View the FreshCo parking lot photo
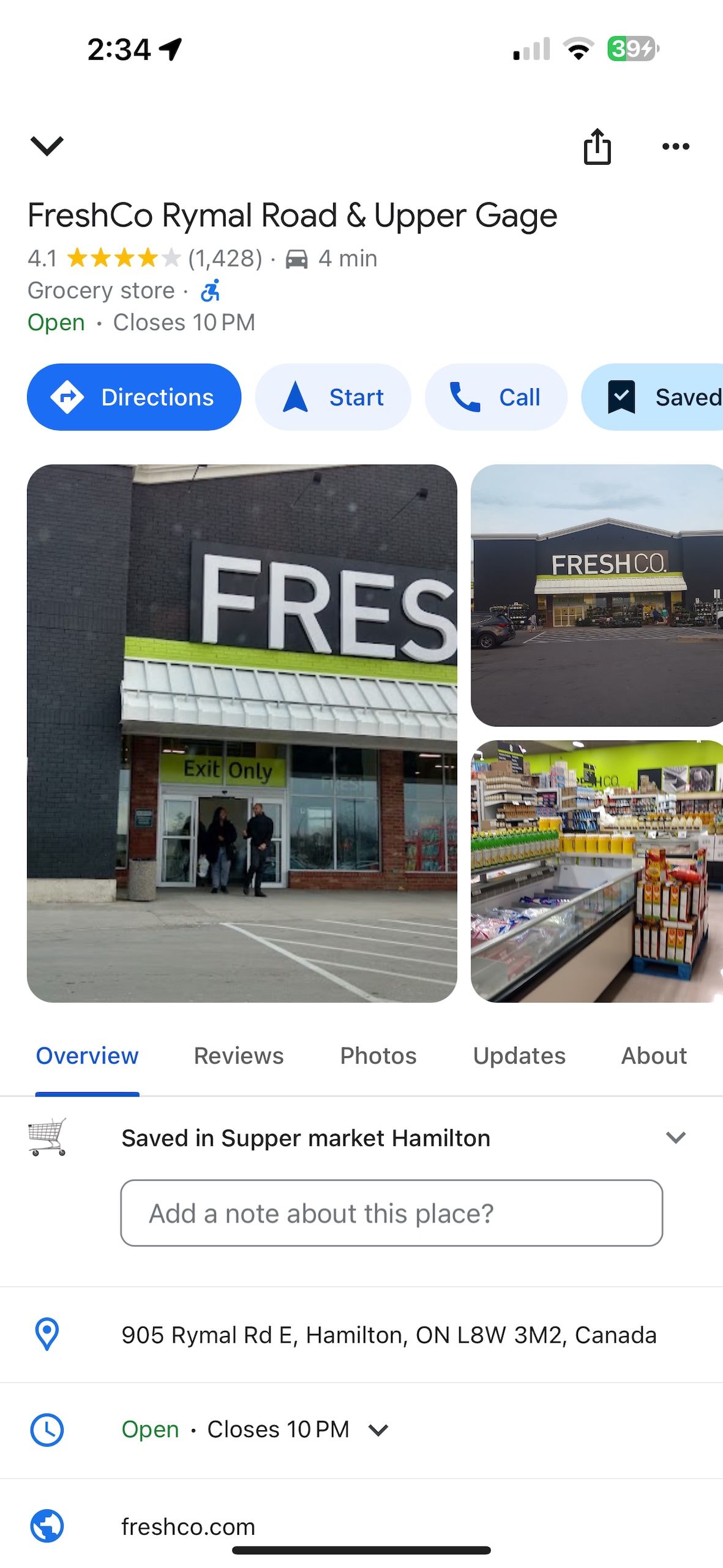 597,595
